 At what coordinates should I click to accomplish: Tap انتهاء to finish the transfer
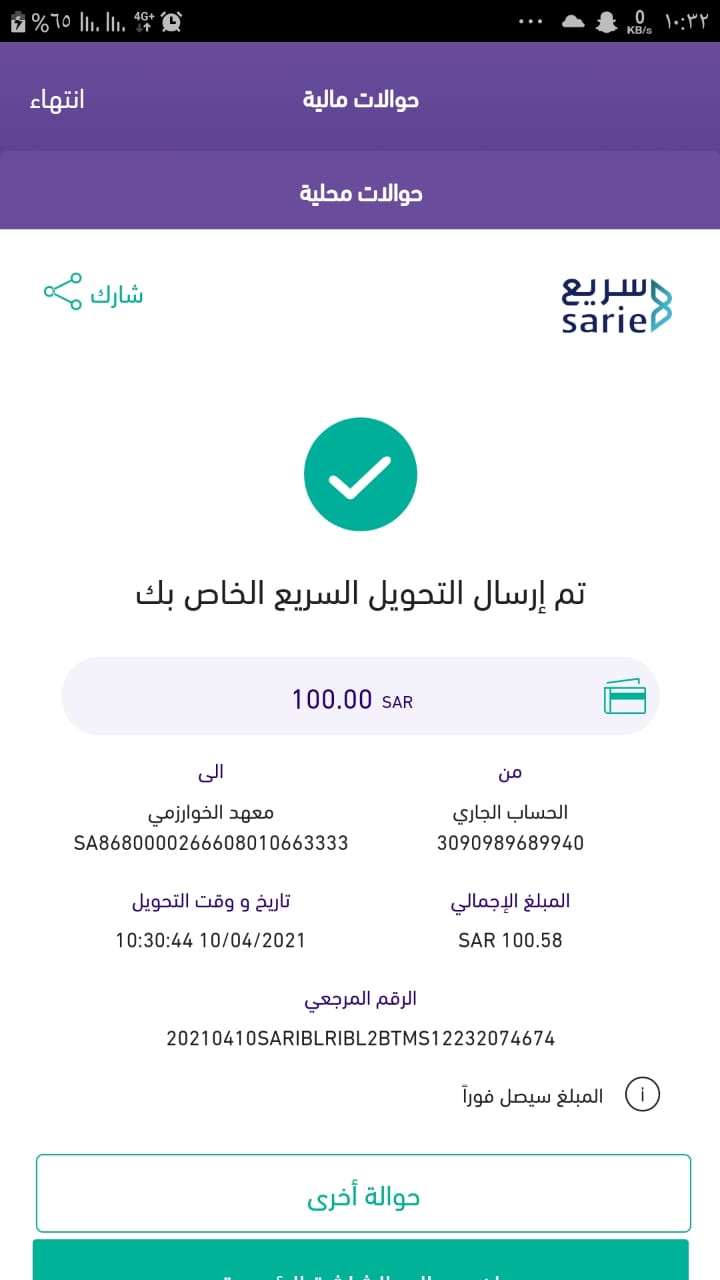click(57, 100)
